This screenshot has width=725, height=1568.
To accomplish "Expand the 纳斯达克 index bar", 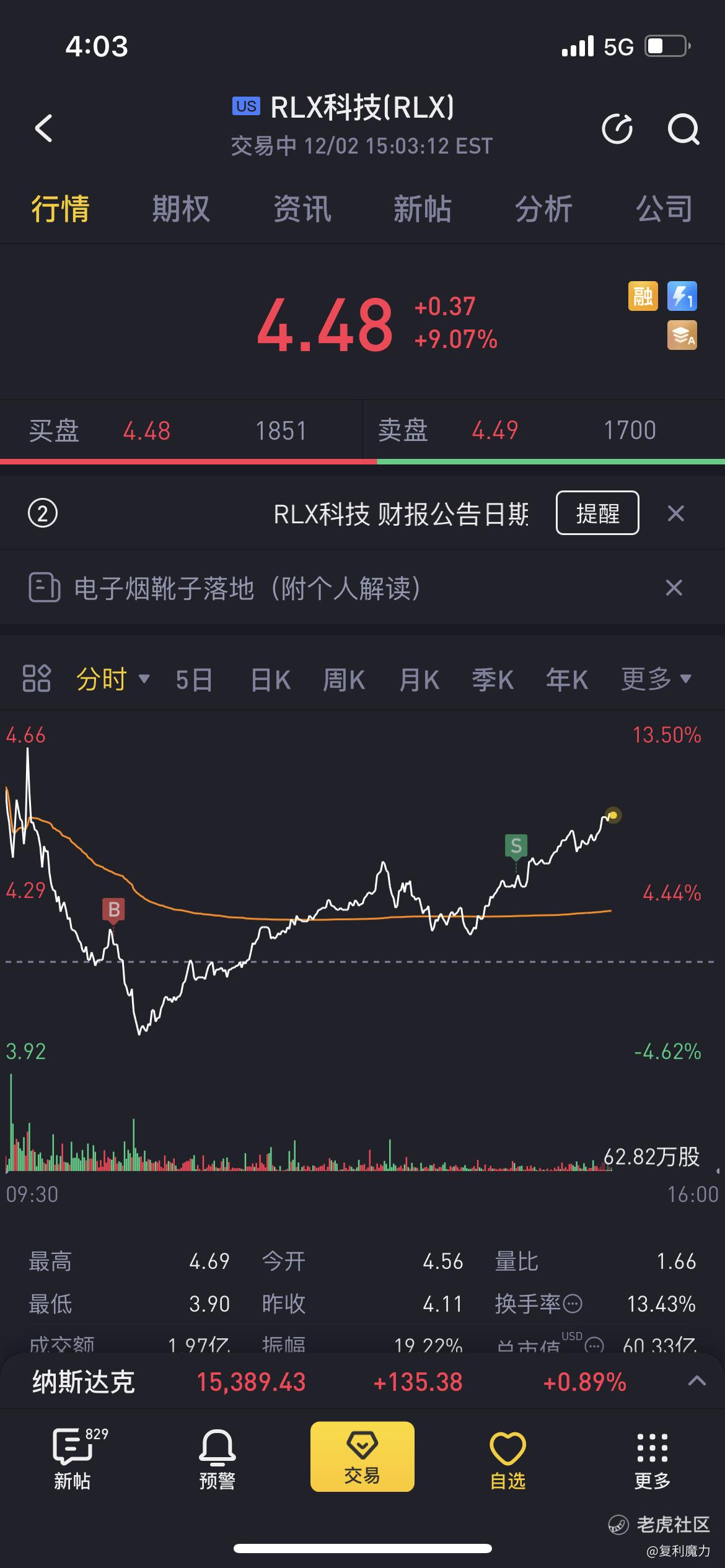I will tap(697, 1380).
